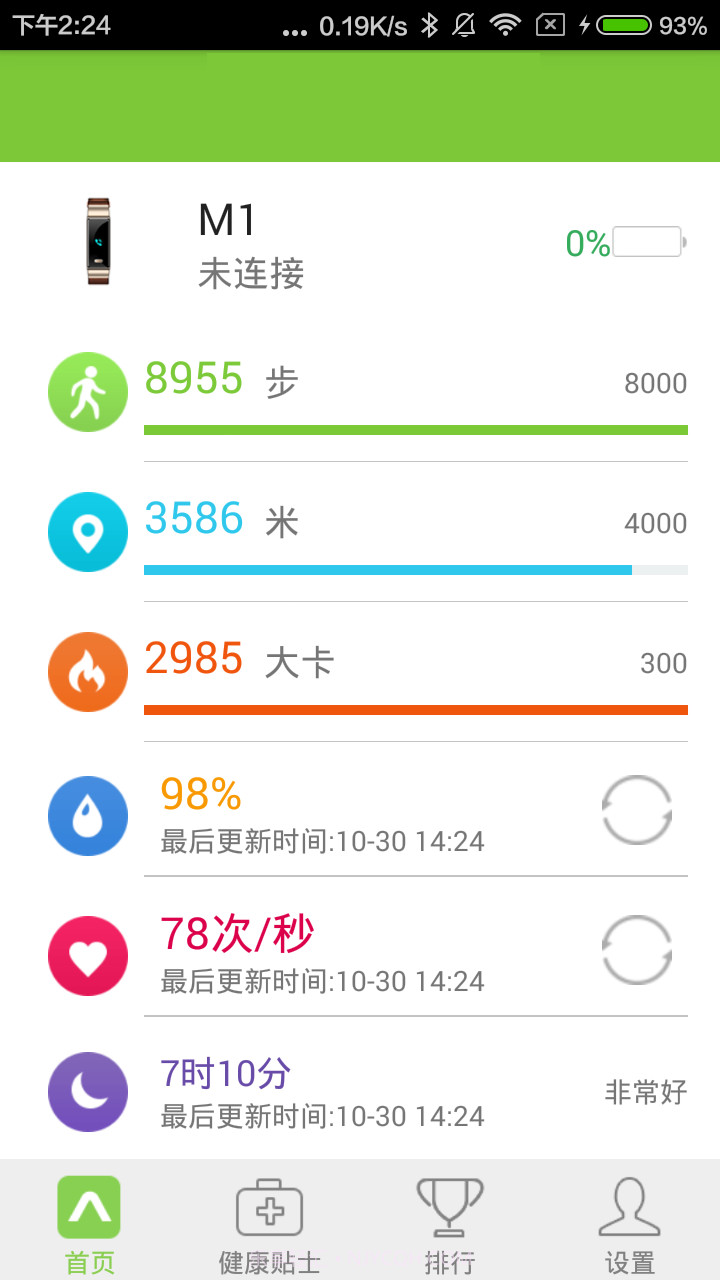Tap the blue water drop blood oxygen icon

87,815
